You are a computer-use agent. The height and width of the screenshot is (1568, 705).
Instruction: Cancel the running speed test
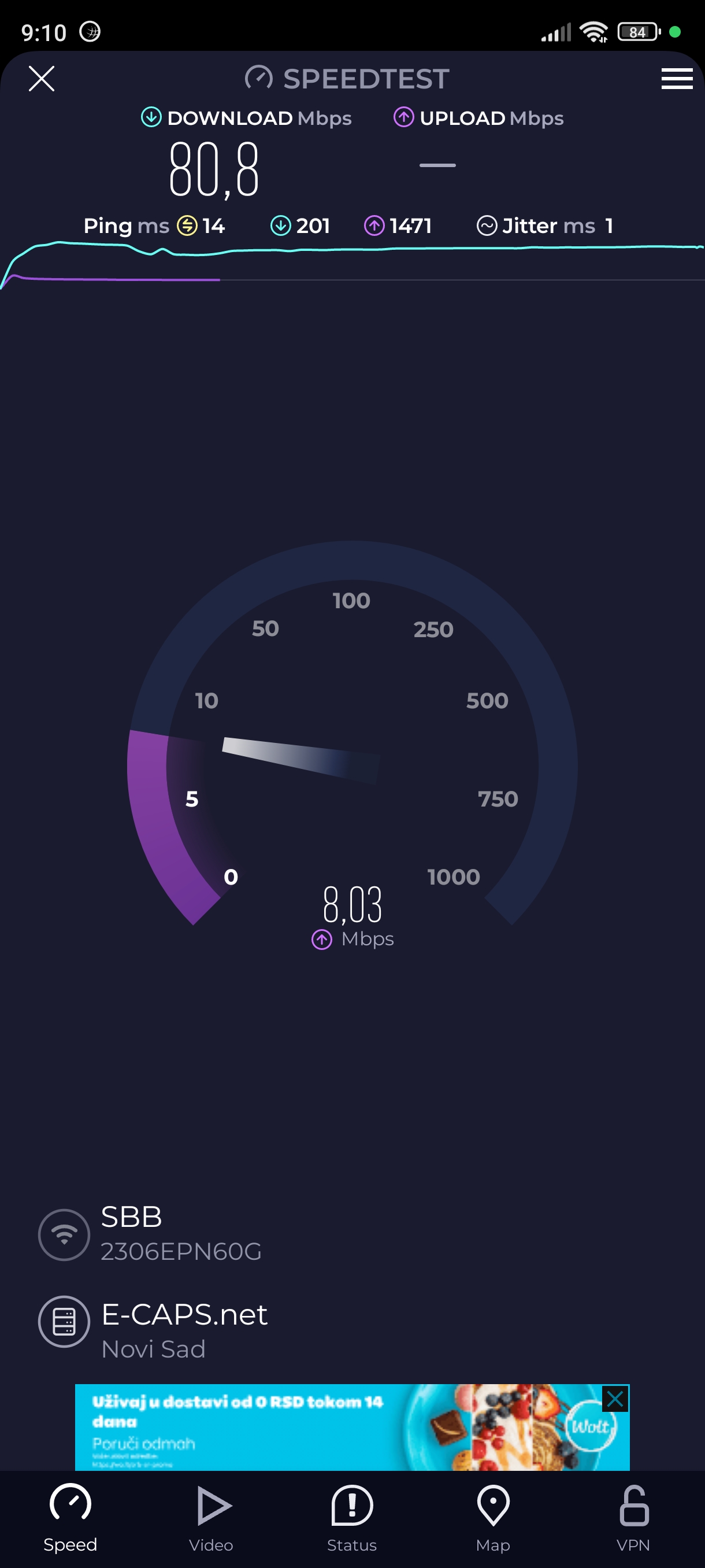pos(42,79)
